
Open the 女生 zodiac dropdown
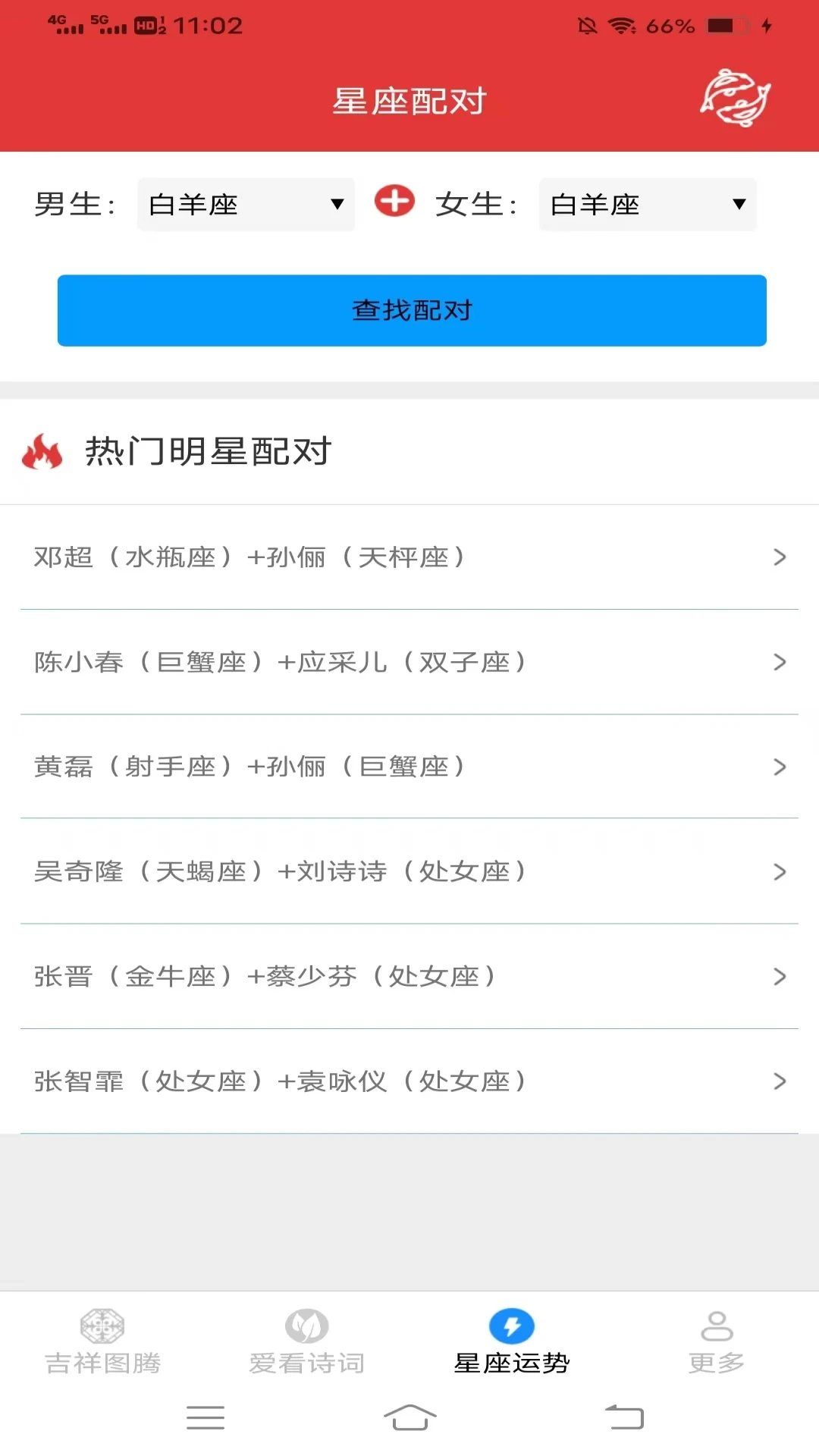coord(647,204)
